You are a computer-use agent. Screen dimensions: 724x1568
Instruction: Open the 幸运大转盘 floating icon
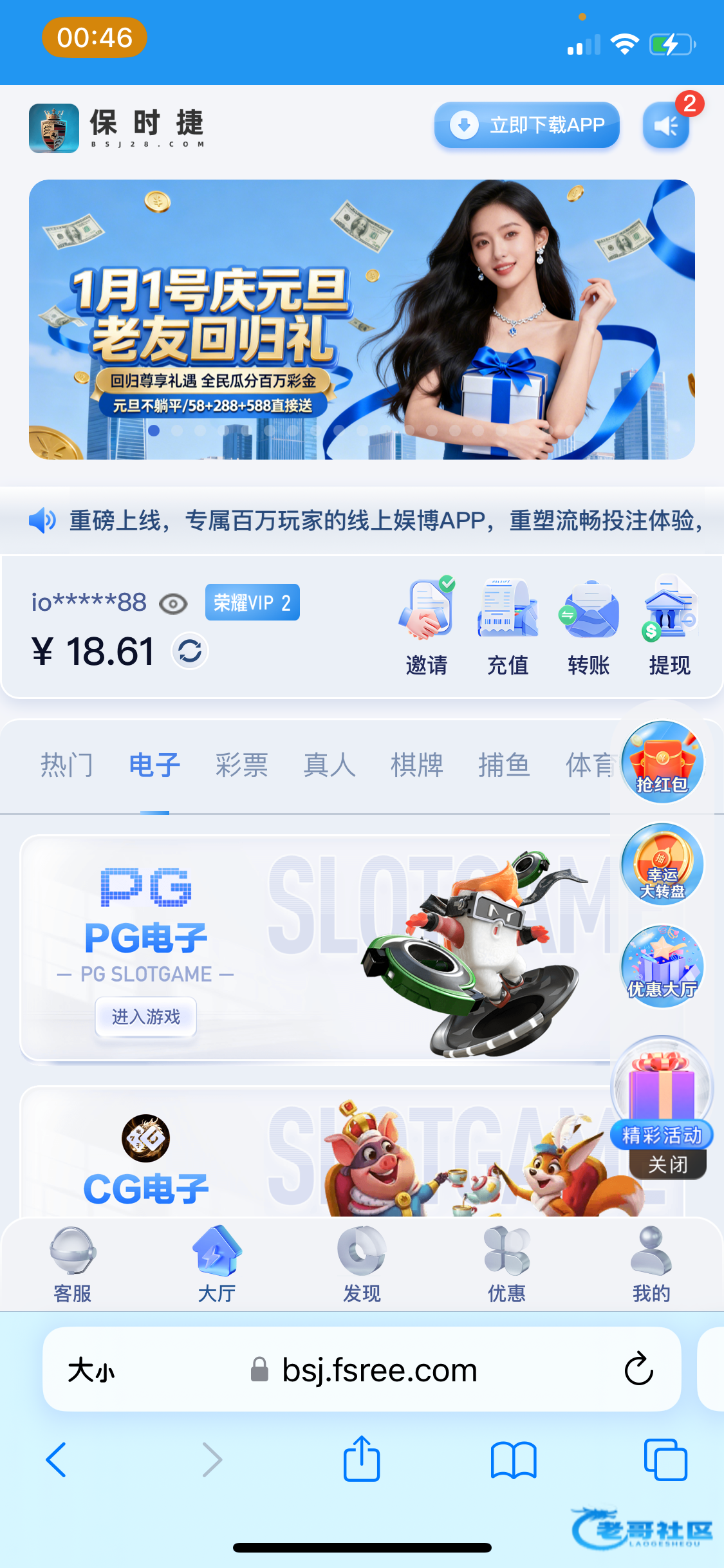(x=662, y=864)
